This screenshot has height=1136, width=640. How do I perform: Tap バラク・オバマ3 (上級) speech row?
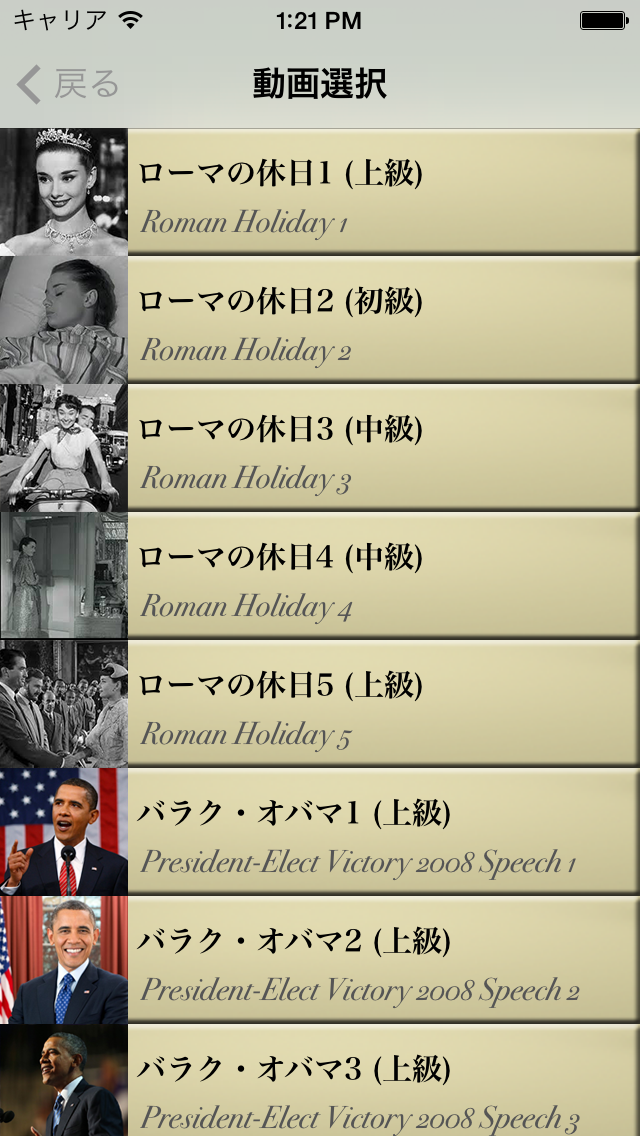[382, 1084]
